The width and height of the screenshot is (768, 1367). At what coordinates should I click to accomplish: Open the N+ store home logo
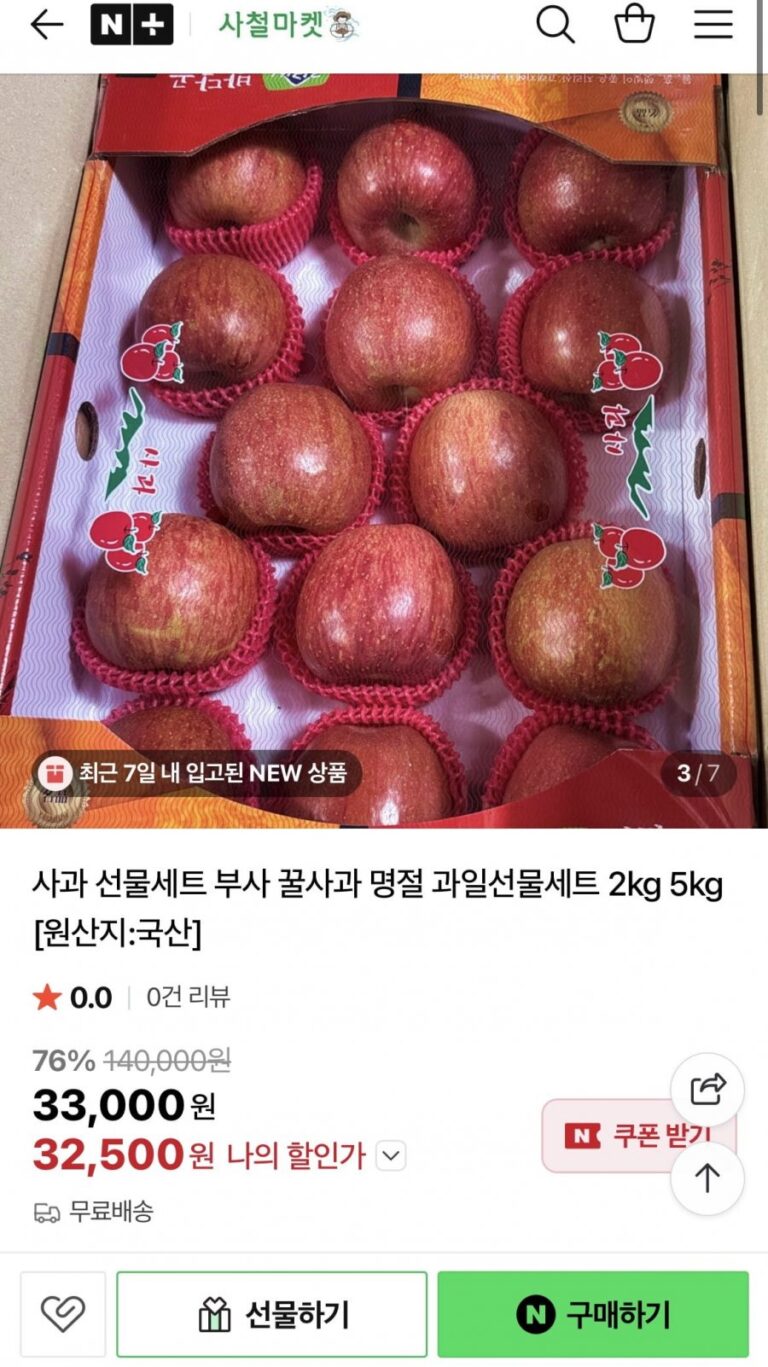pos(131,25)
